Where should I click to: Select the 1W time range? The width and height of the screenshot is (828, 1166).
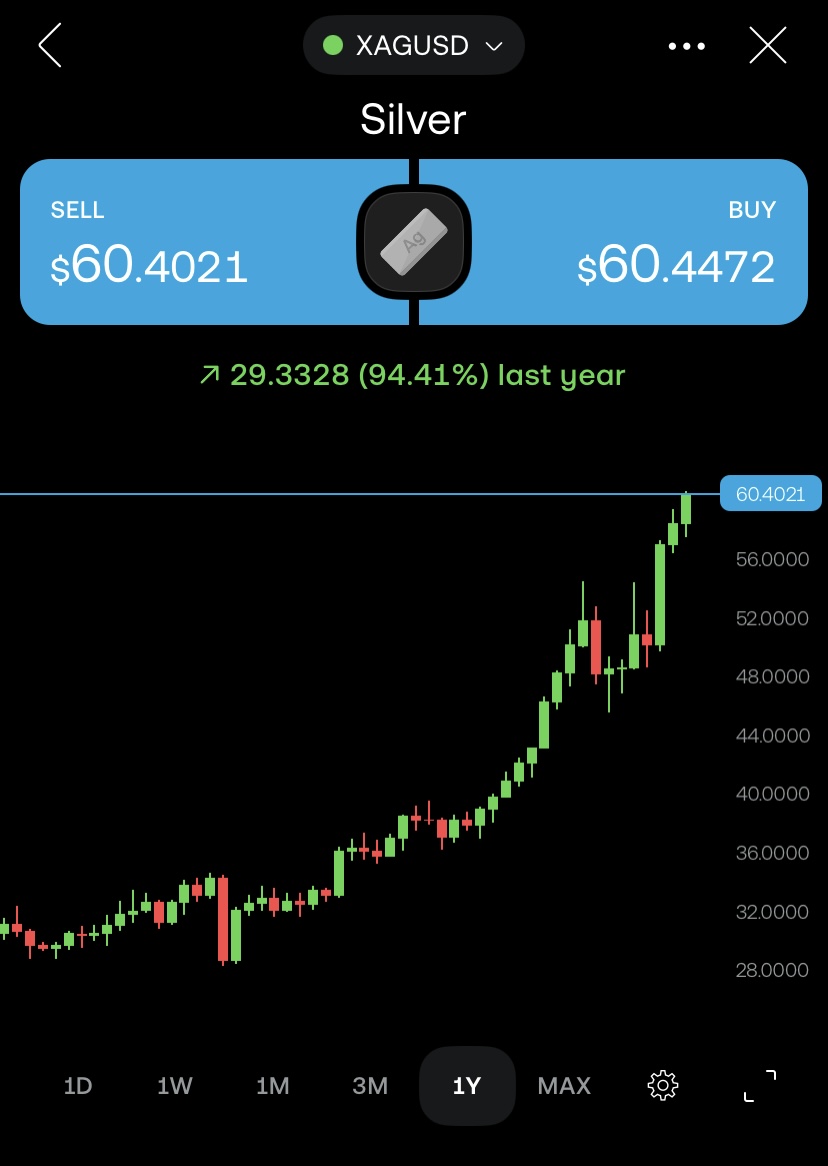click(x=175, y=1085)
